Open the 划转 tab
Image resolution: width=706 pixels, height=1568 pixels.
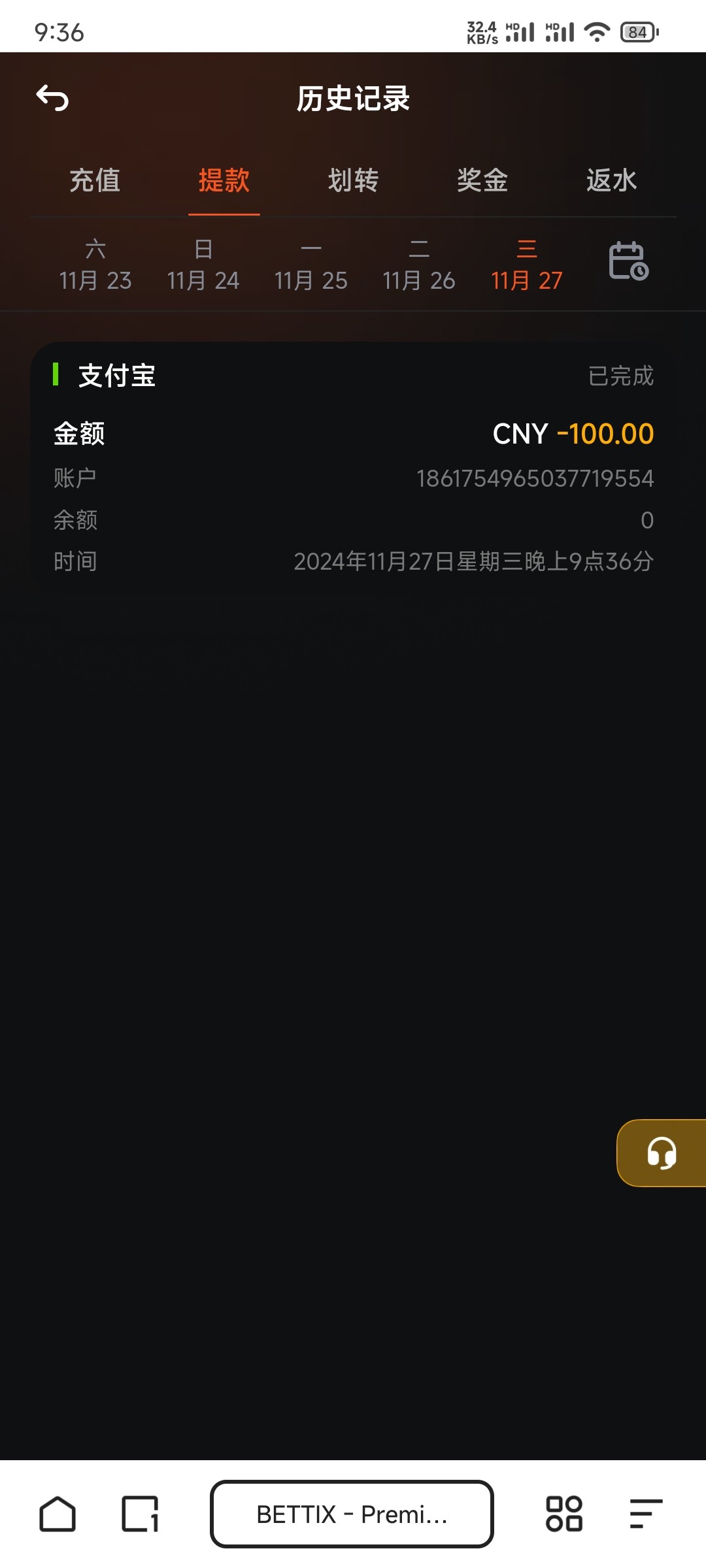pyautogui.click(x=353, y=180)
